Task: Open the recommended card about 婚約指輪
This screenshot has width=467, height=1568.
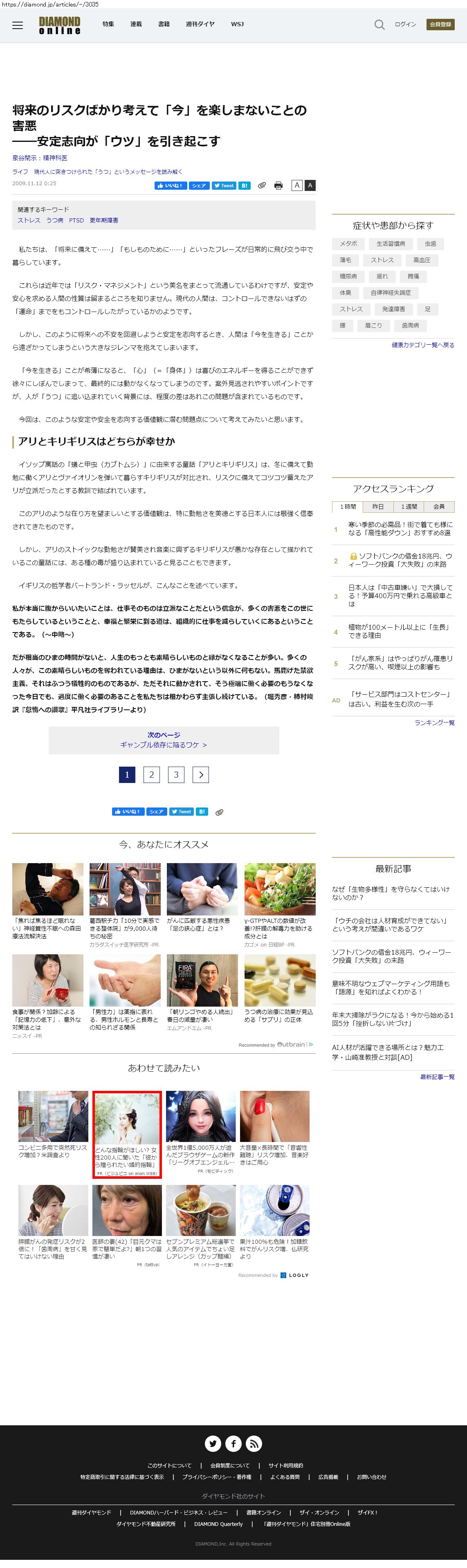Action: (x=127, y=1135)
